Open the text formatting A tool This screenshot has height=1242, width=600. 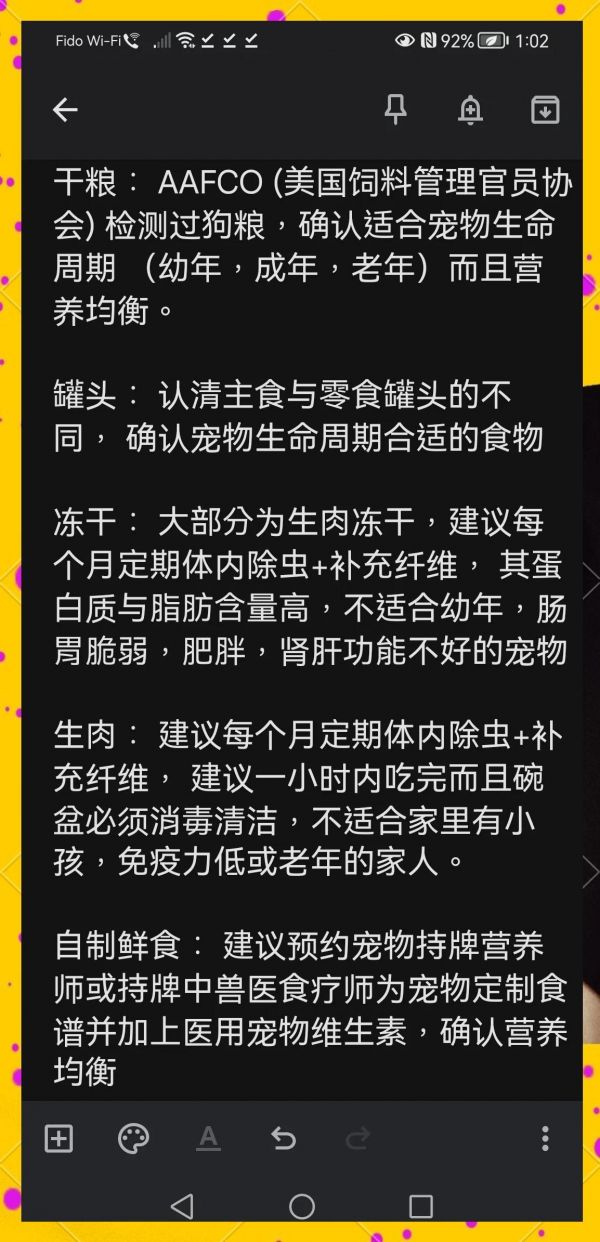[x=208, y=1138]
